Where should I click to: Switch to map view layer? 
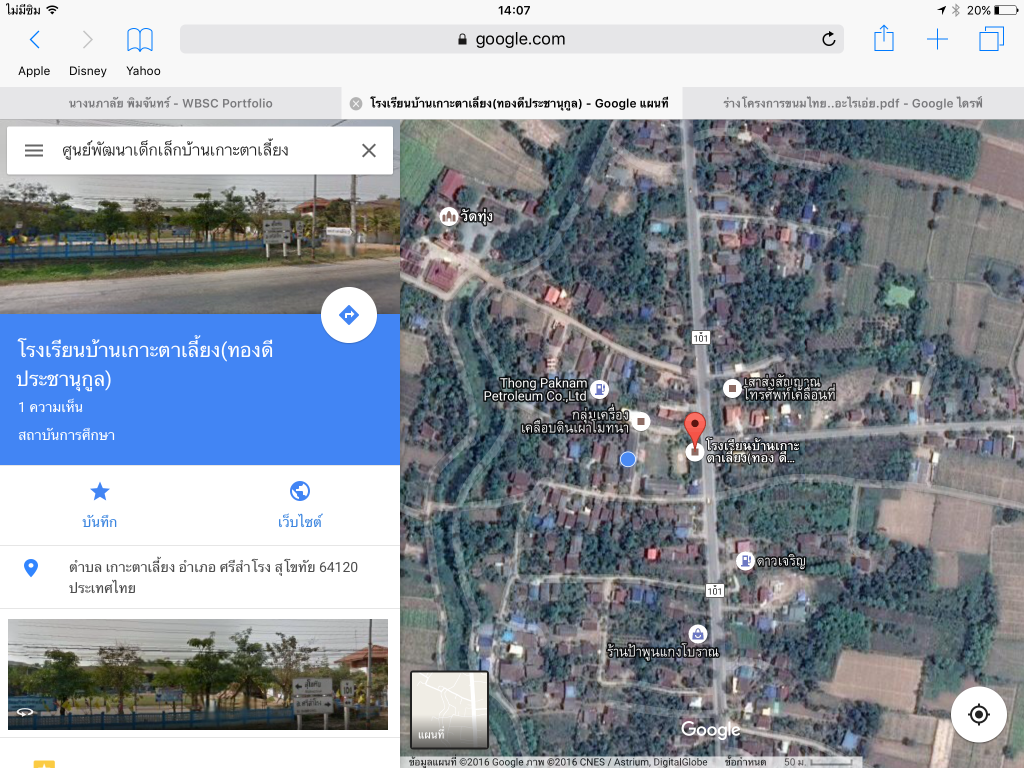(x=449, y=708)
